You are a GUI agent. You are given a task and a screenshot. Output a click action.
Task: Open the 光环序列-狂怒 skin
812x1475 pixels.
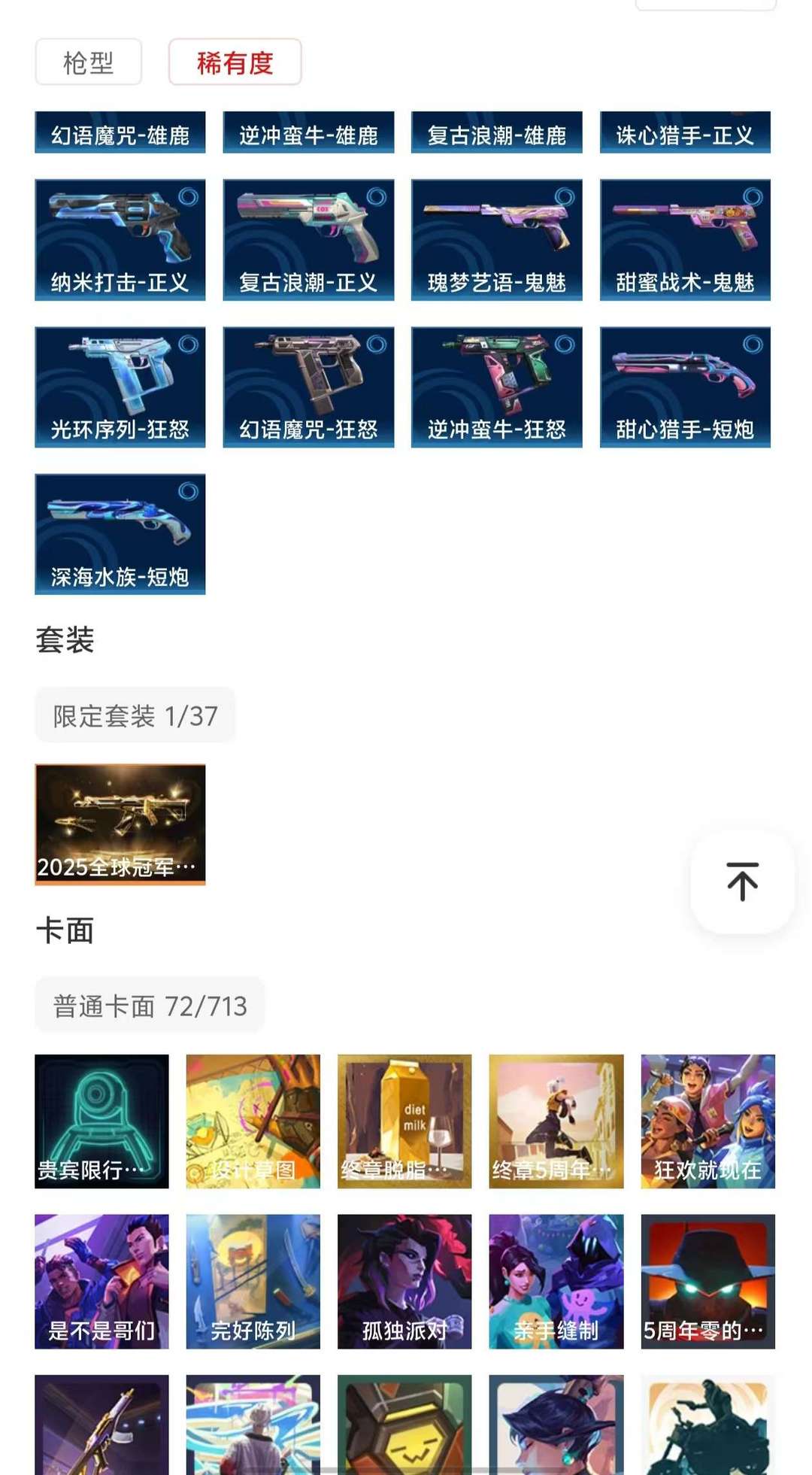click(120, 387)
